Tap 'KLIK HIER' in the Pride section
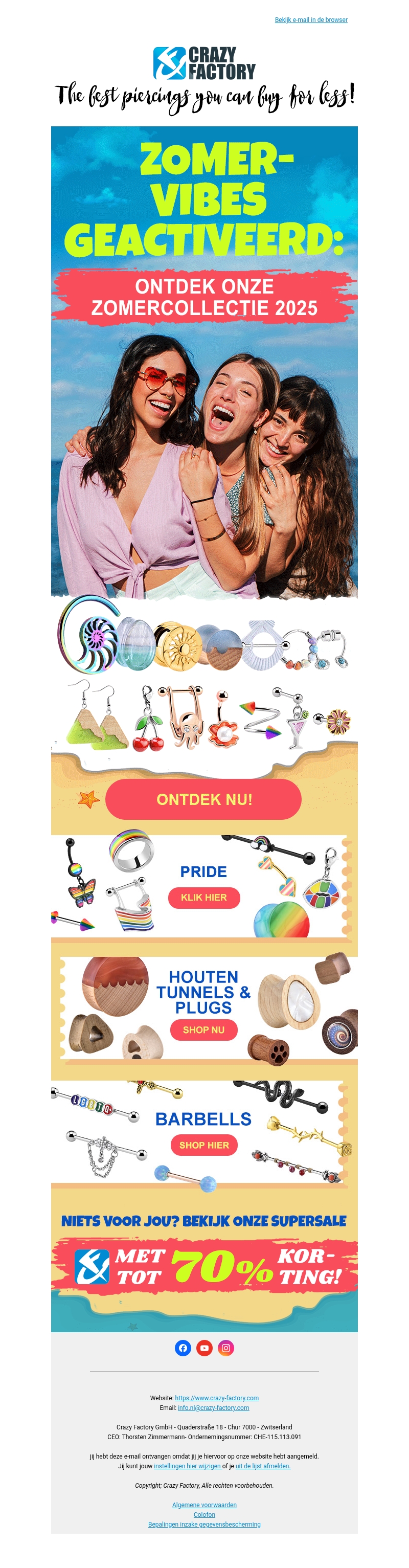This screenshot has width=409, height=1568. click(204, 897)
